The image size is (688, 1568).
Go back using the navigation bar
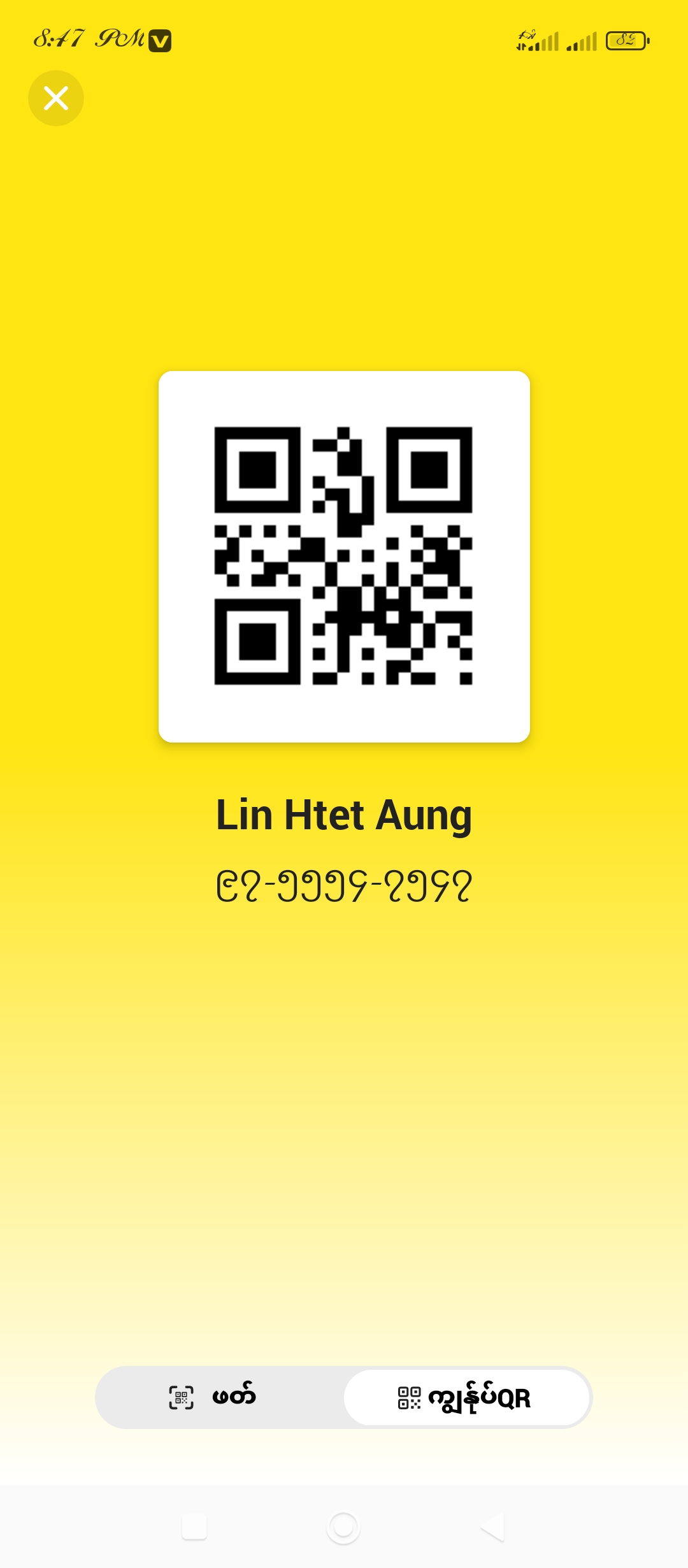pyautogui.click(x=492, y=1527)
